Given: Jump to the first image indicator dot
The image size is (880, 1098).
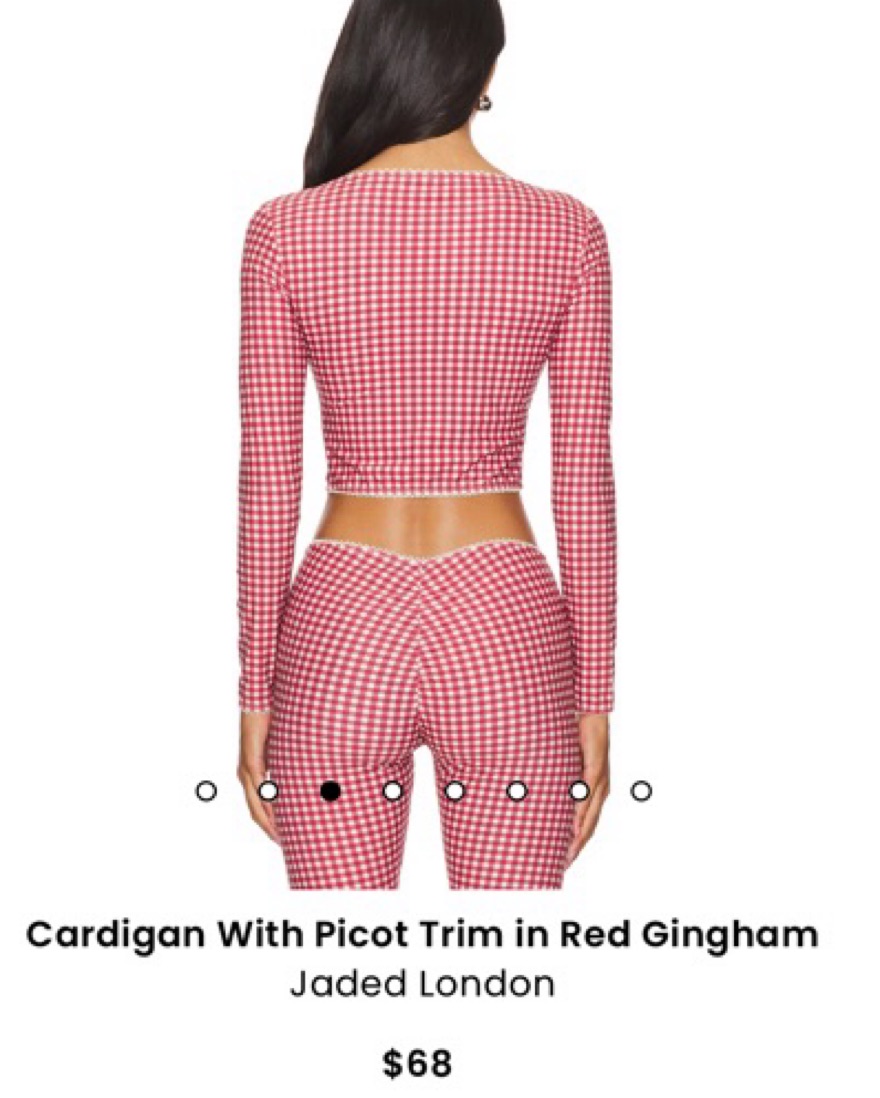Looking at the screenshot, I should click(x=206, y=791).
